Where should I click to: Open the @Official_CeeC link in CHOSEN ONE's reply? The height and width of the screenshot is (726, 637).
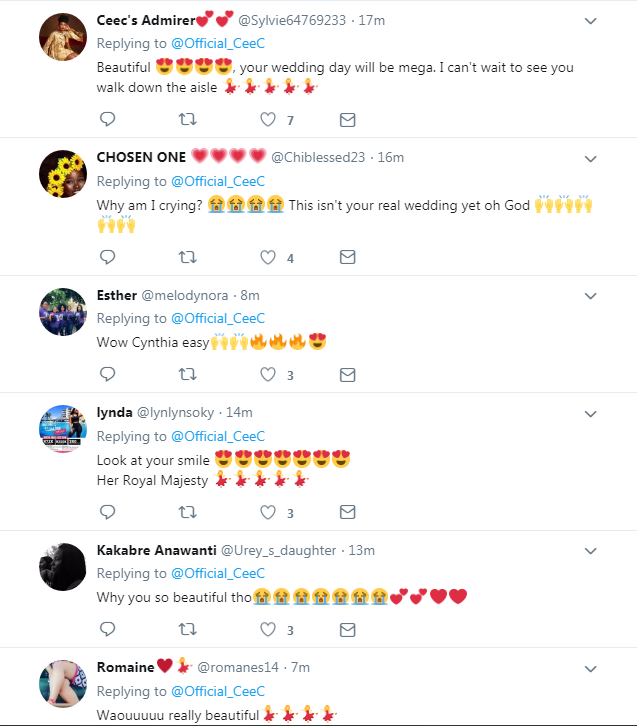[218, 181]
